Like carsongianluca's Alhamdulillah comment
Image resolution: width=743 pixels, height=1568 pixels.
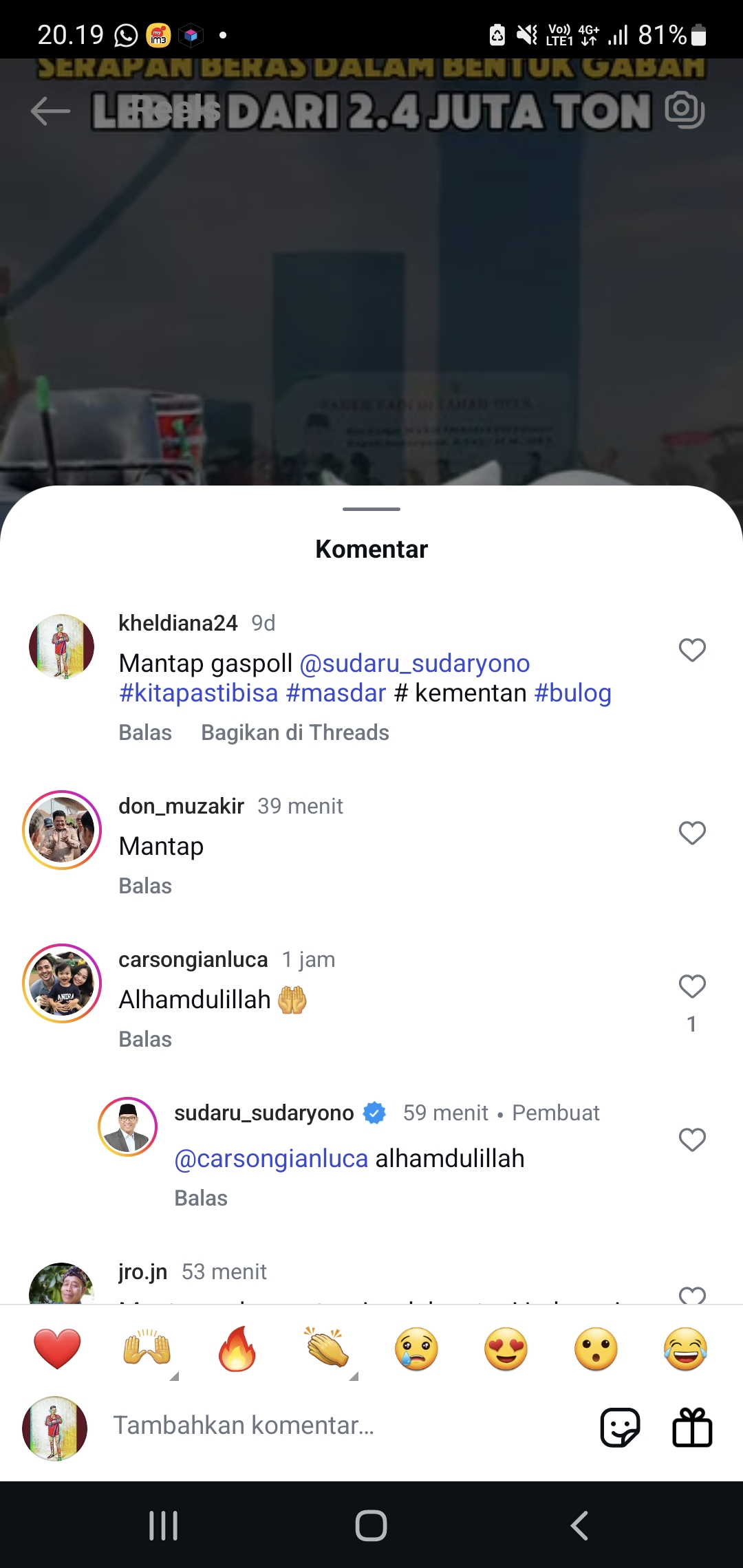[692, 986]
